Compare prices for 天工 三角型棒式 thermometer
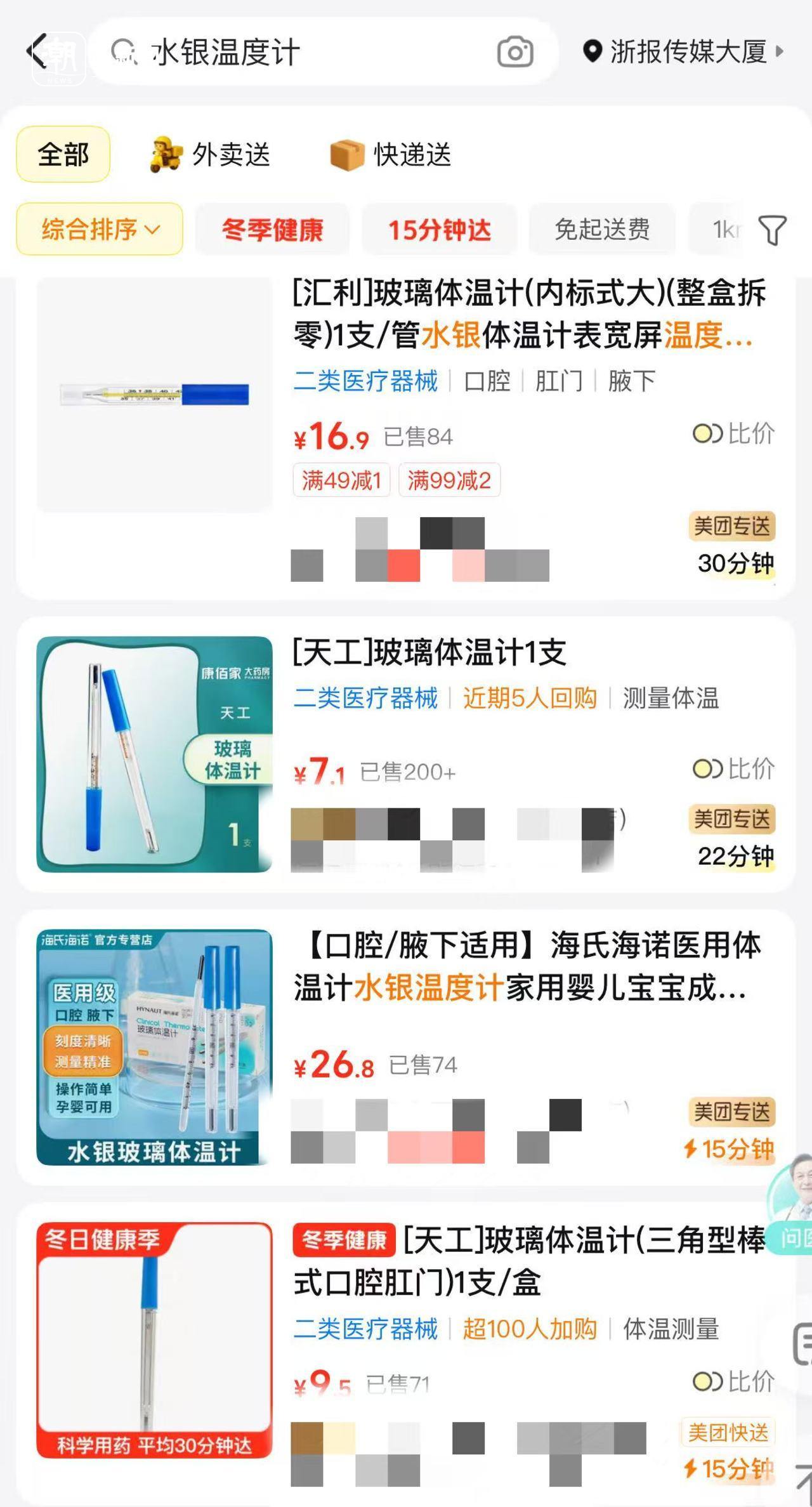This screenshot has width=812, height=1507. (x=733, y=1381)
